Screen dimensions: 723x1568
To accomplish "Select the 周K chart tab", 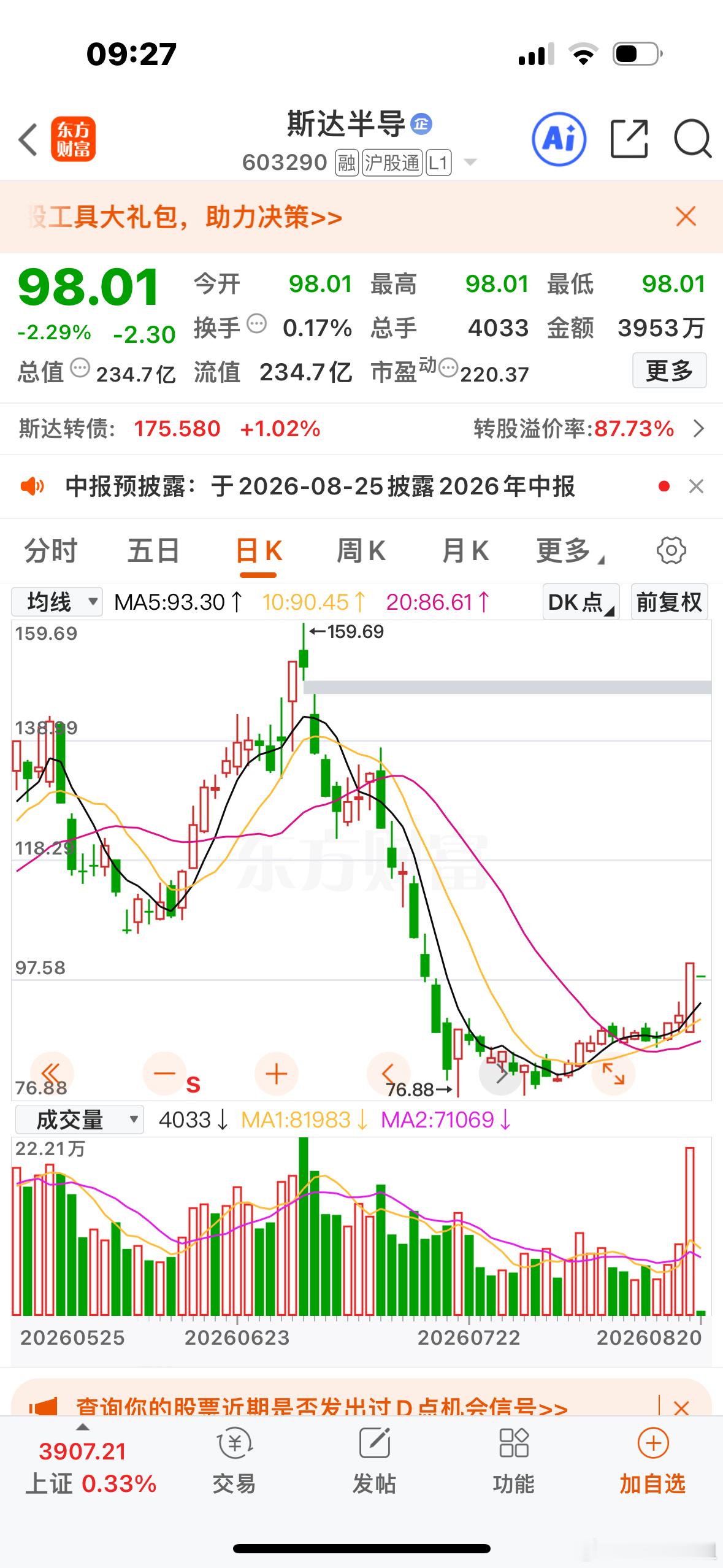I will [361, 550].
